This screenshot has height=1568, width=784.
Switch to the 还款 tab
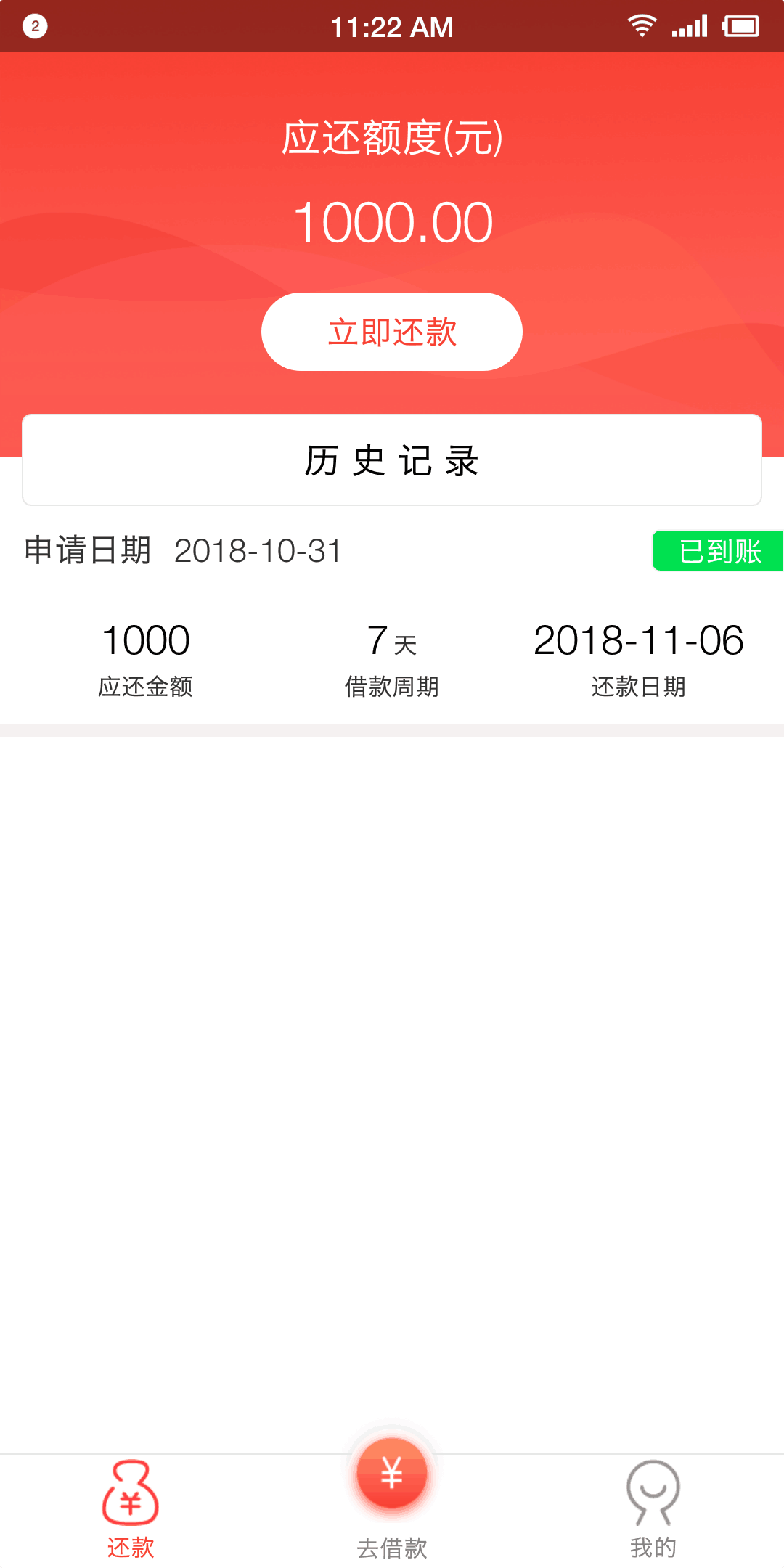(x=131, y=1510)
